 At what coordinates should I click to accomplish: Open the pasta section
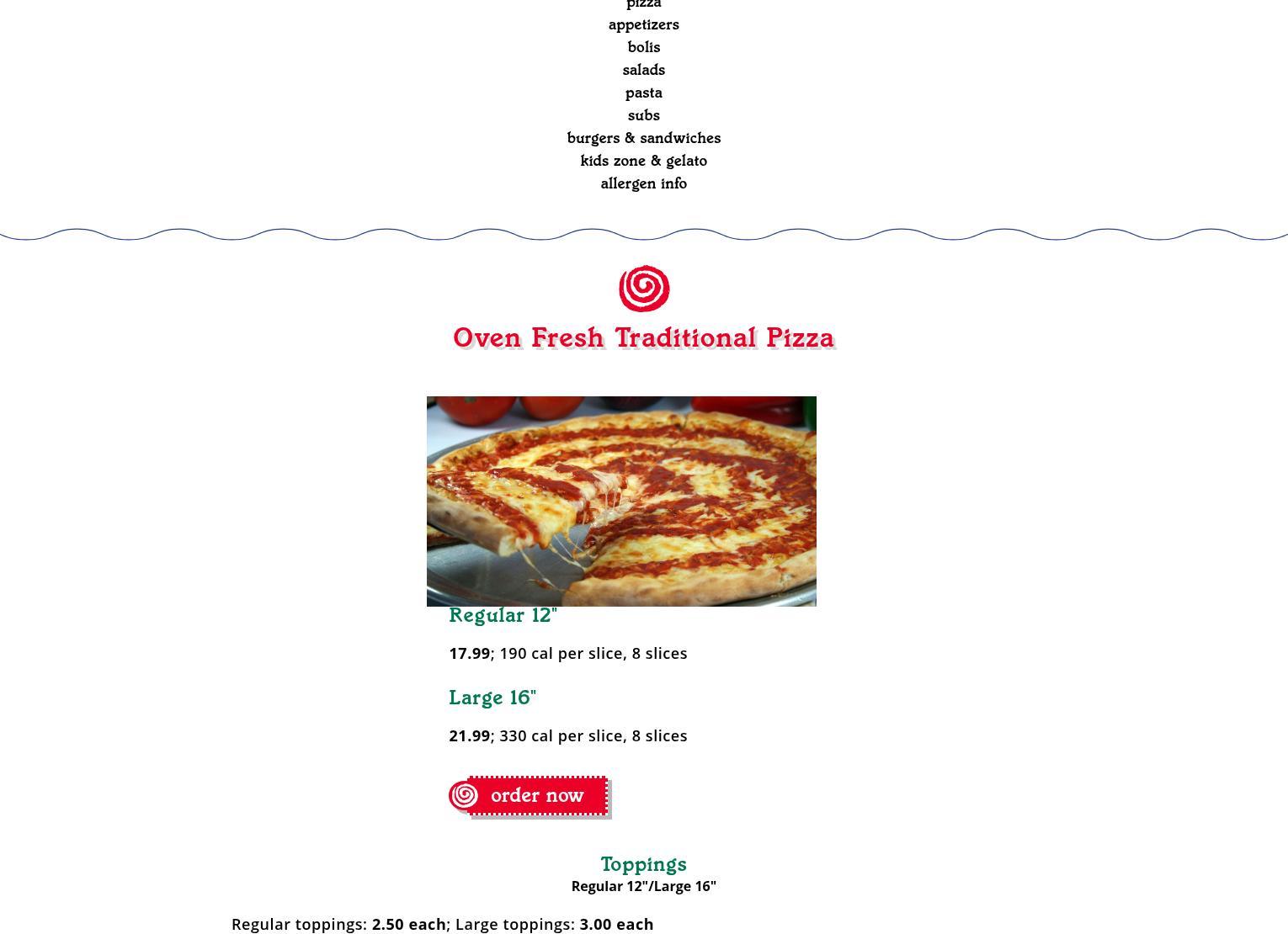643,93
